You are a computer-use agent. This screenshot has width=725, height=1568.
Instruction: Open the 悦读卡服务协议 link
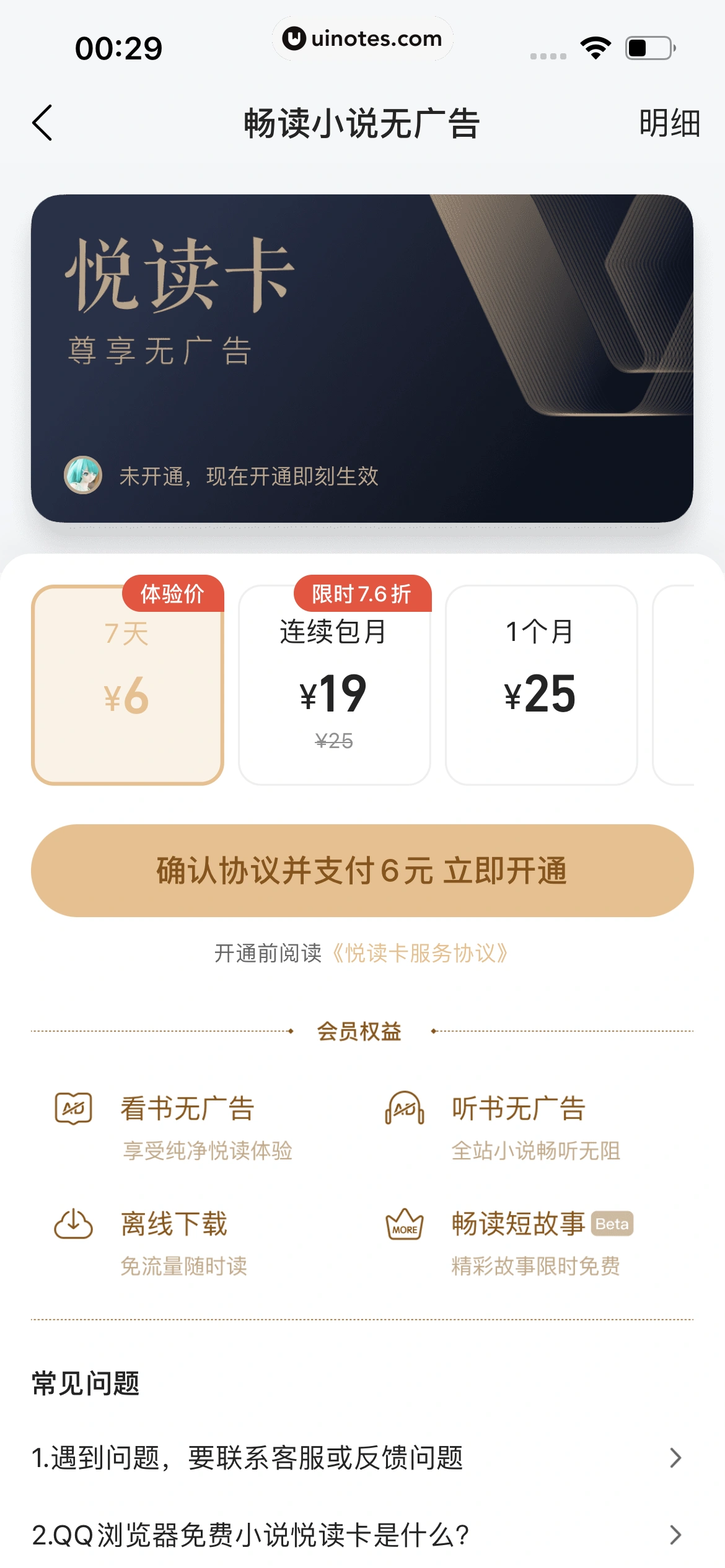point(420,953)
